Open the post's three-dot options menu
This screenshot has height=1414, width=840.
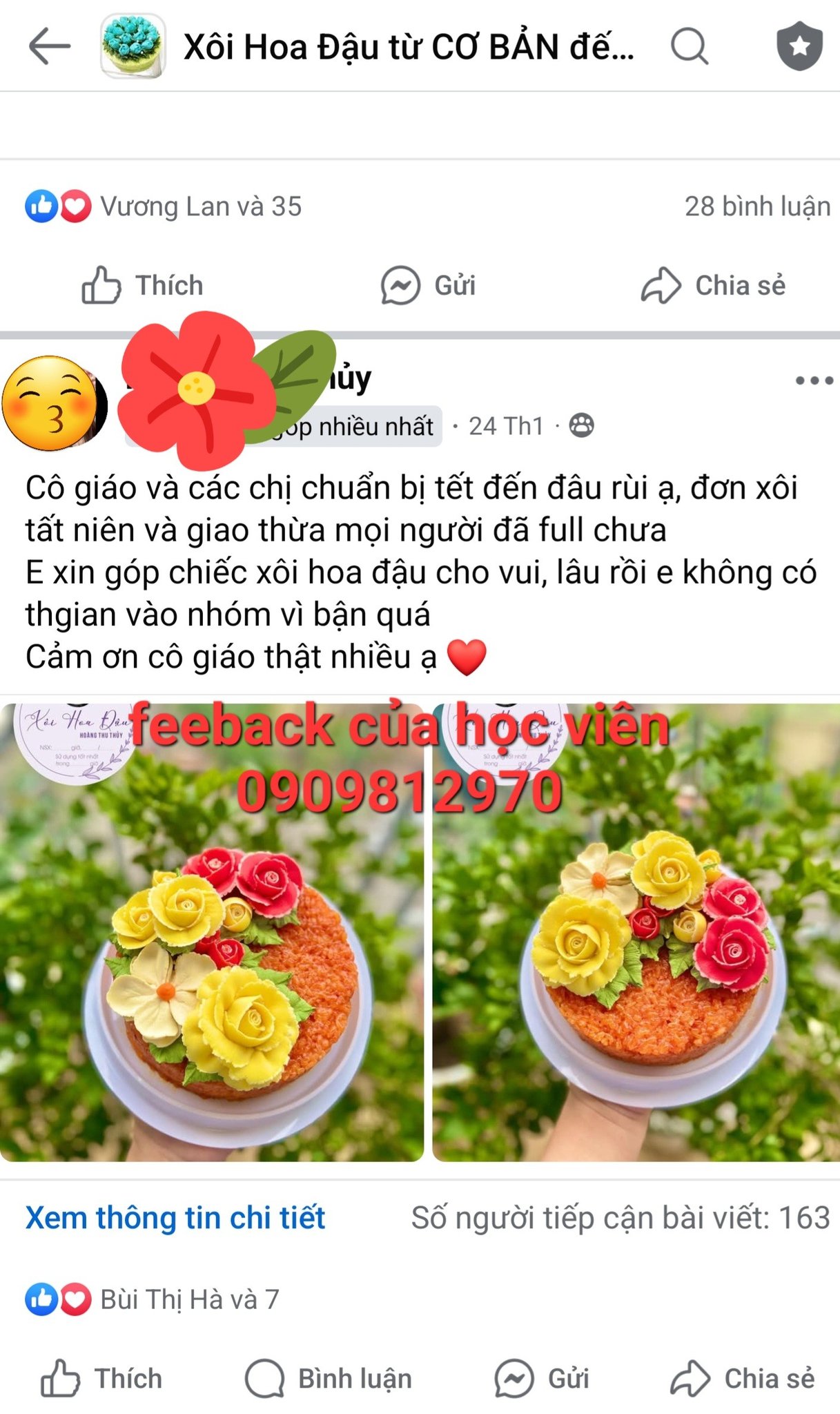(x=814, y=380)
